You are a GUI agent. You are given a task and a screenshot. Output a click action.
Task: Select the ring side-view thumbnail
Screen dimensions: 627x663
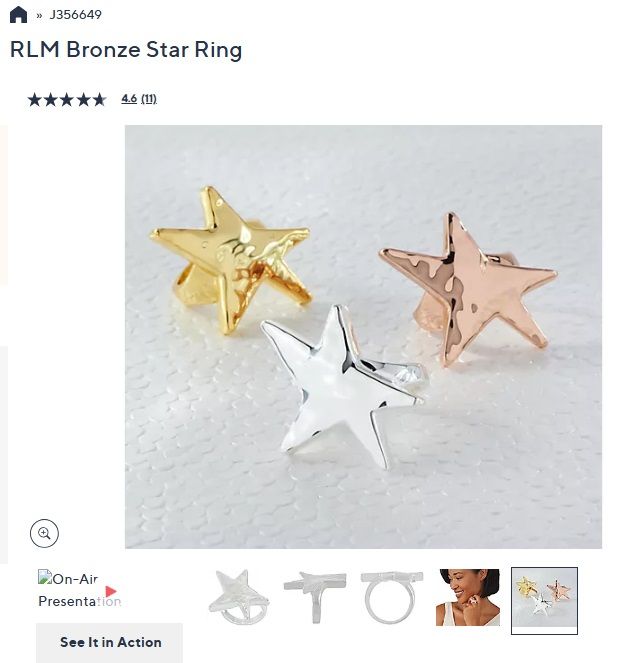click(x=315, y=597)
